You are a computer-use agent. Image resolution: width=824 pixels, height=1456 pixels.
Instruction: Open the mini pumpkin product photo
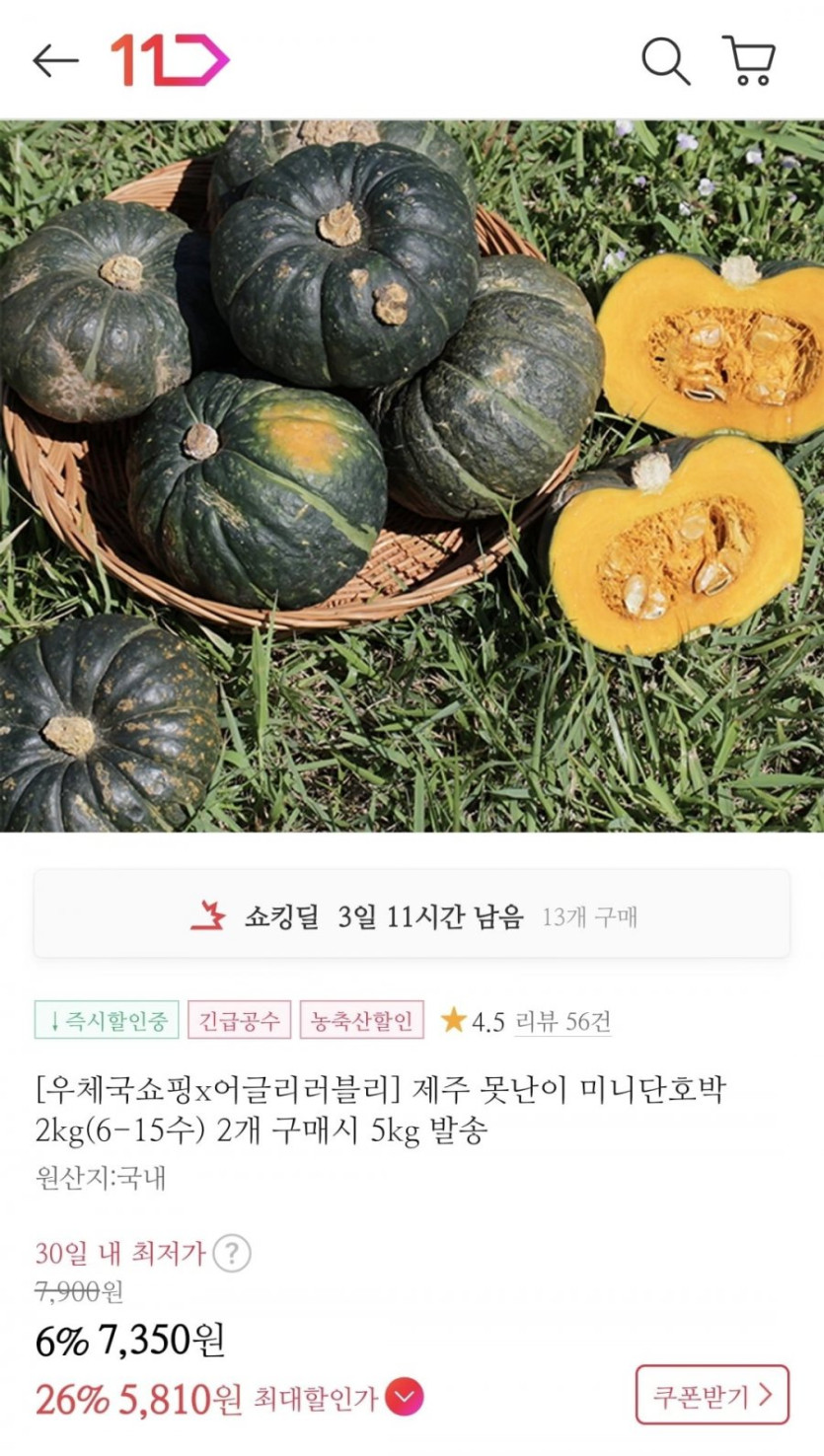[x=412, y=475]
